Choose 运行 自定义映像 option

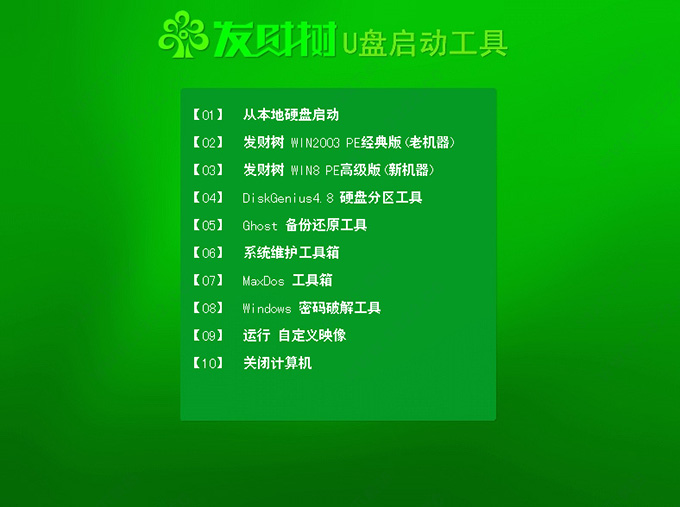[x=294, y=336]
